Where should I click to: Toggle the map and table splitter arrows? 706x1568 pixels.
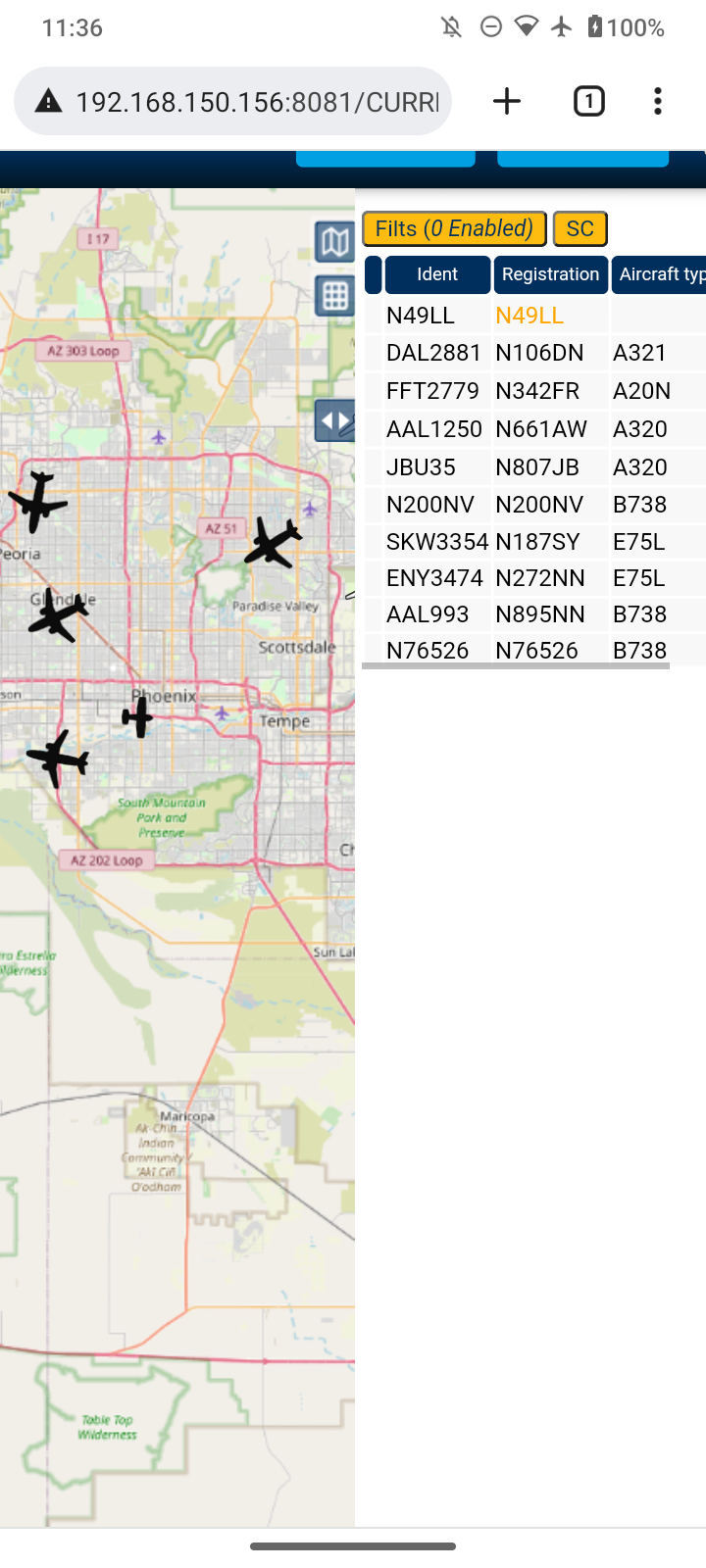(334, 421)
